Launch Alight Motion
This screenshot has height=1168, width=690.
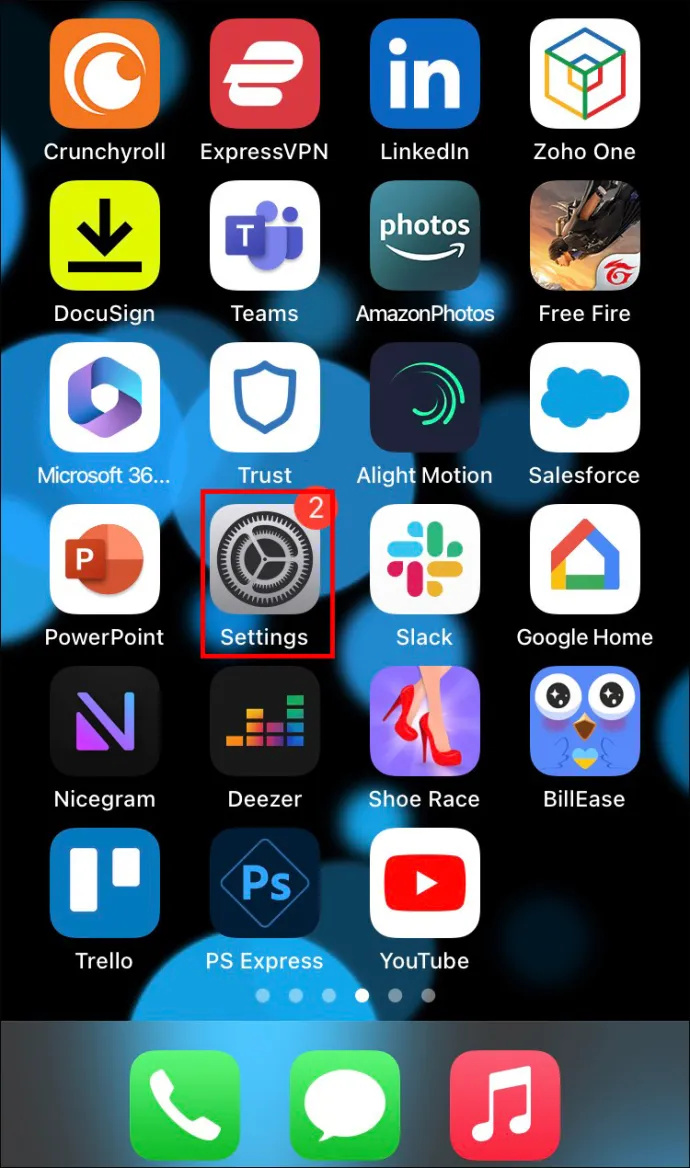coord(425,398)
